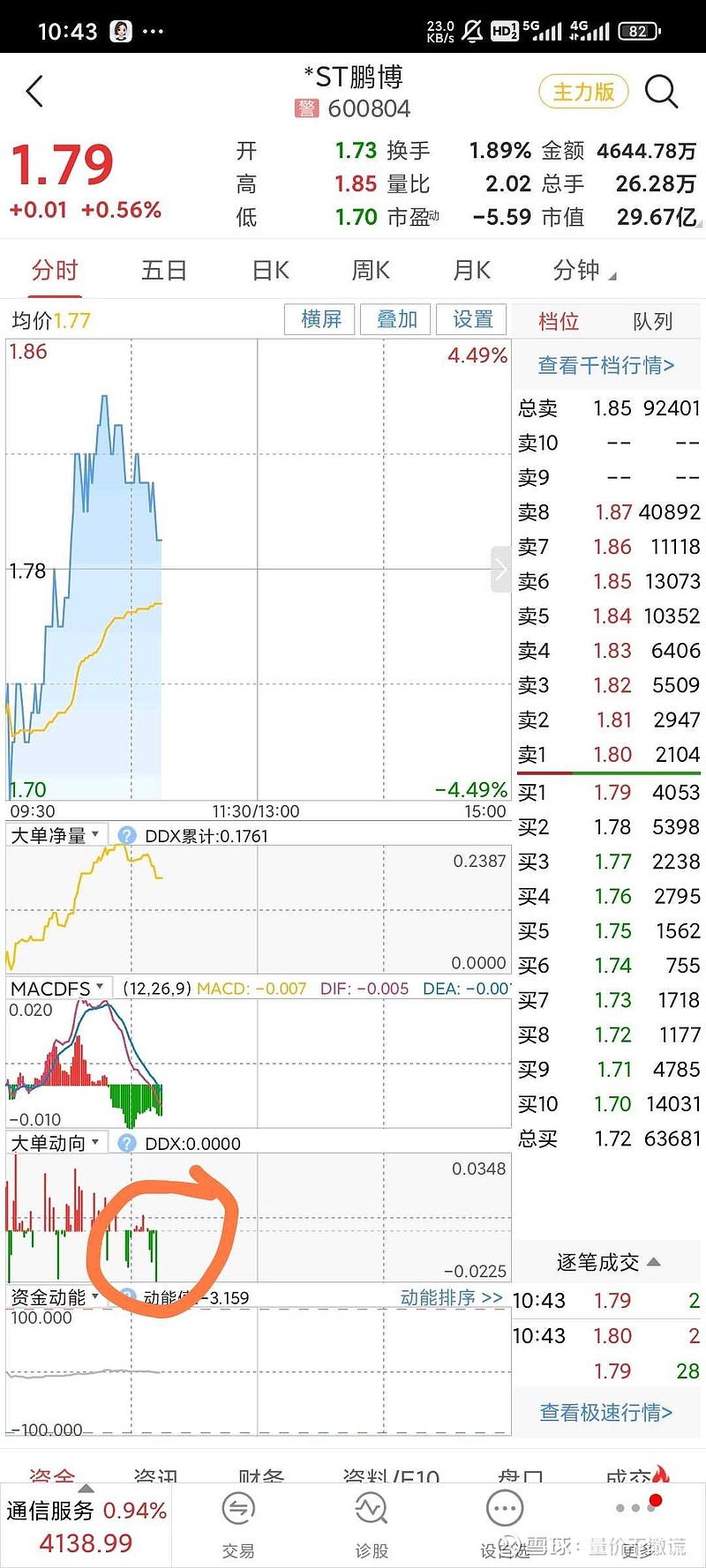This screenshot has height=1568, width=706.
Task: Open the 查看千档行情 link
Action: click(606, 365)
